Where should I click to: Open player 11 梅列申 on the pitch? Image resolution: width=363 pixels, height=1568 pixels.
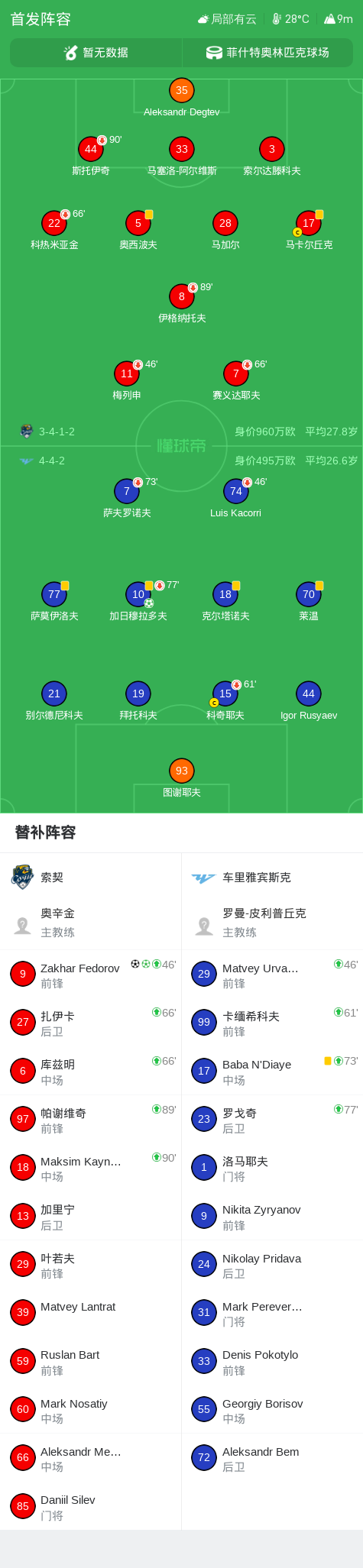pyautogui.click(x=127, y=381)
